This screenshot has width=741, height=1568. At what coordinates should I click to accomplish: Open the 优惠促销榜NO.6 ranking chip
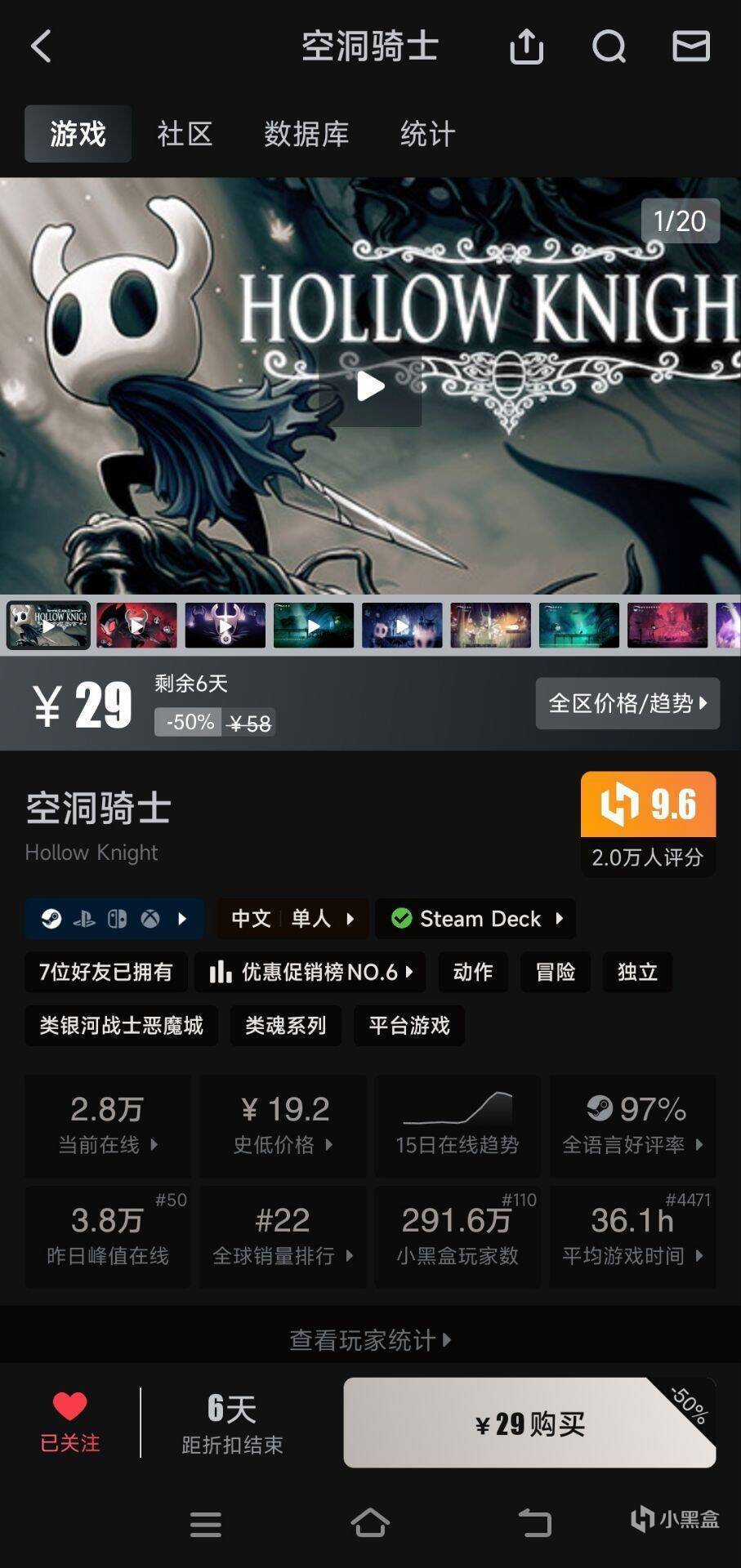pyautogui.click(x=310, y=972)
